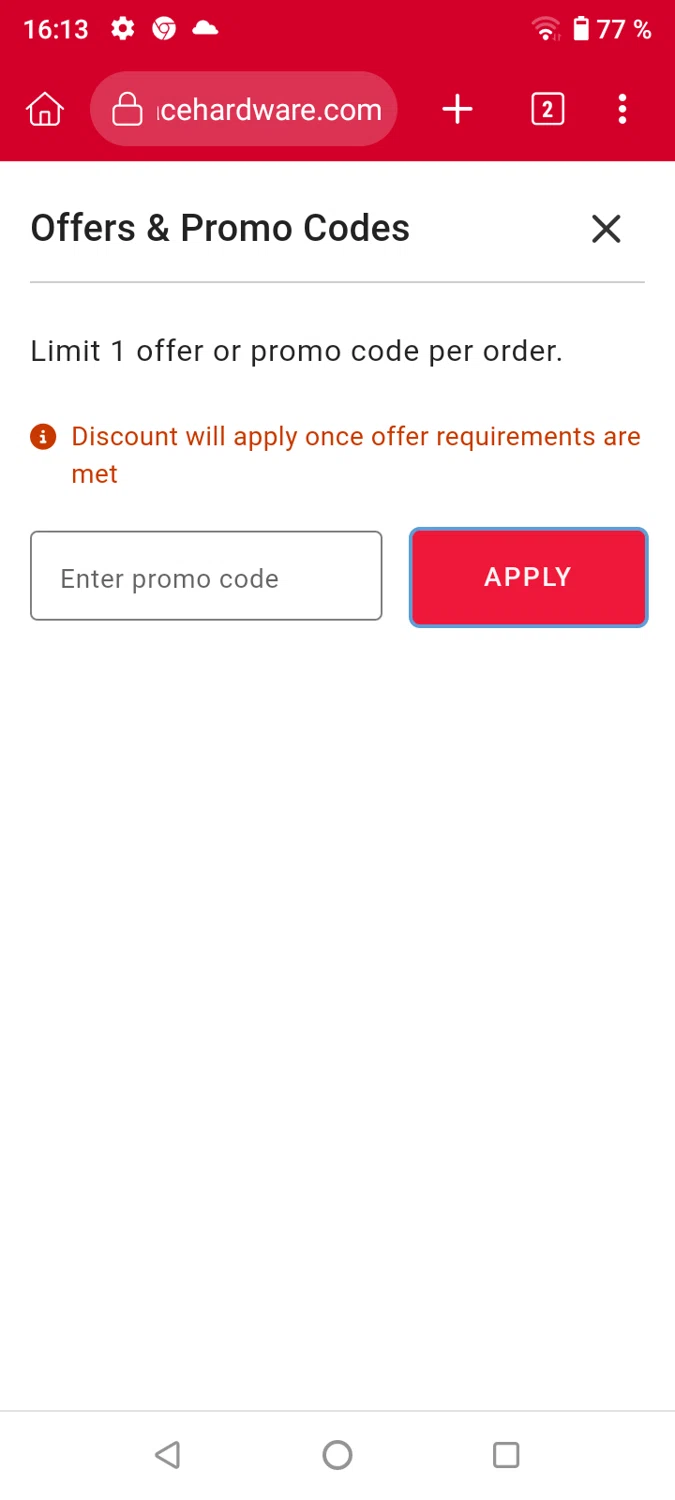Open a new browser tab
The image size is (675, 1500).
click(x=457, y=109)
